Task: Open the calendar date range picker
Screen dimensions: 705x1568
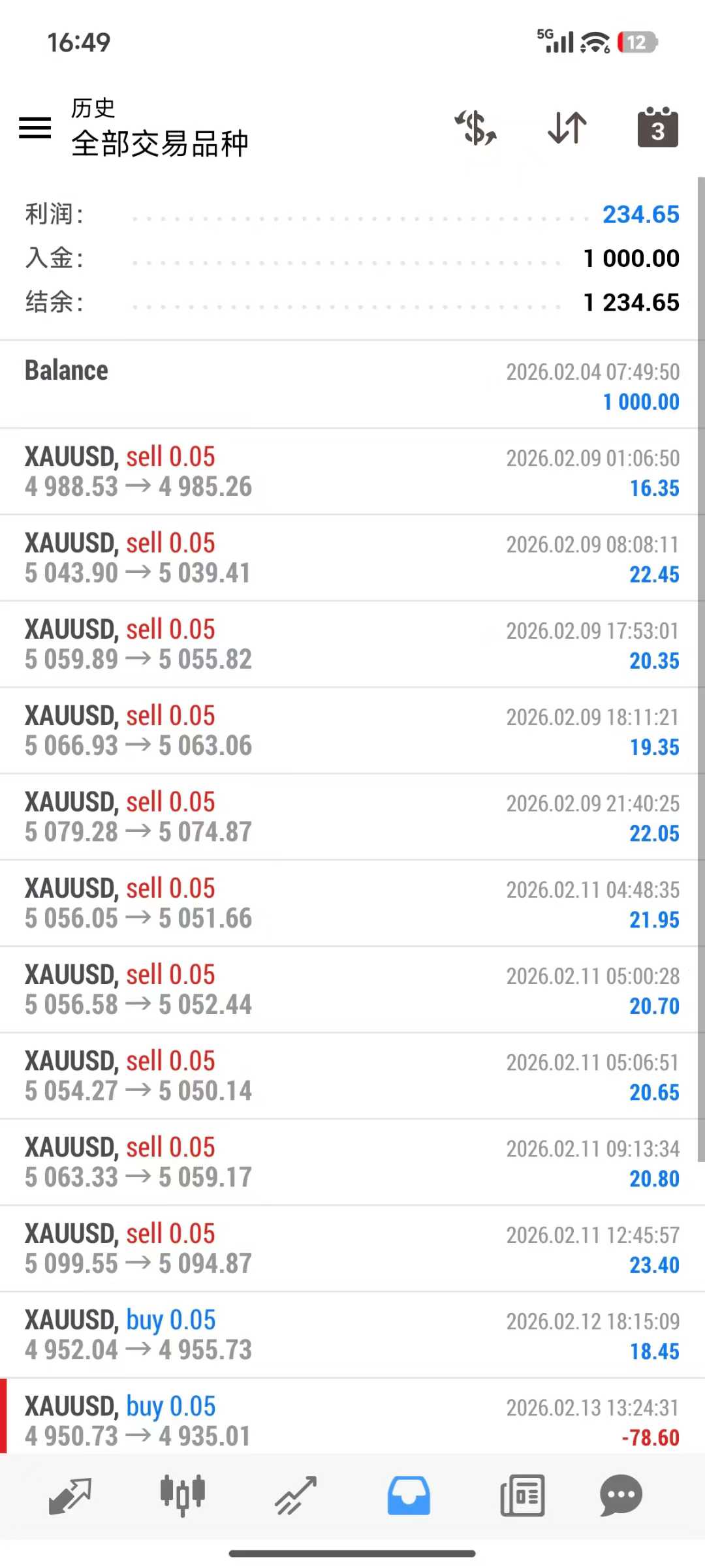Action: 657,128
